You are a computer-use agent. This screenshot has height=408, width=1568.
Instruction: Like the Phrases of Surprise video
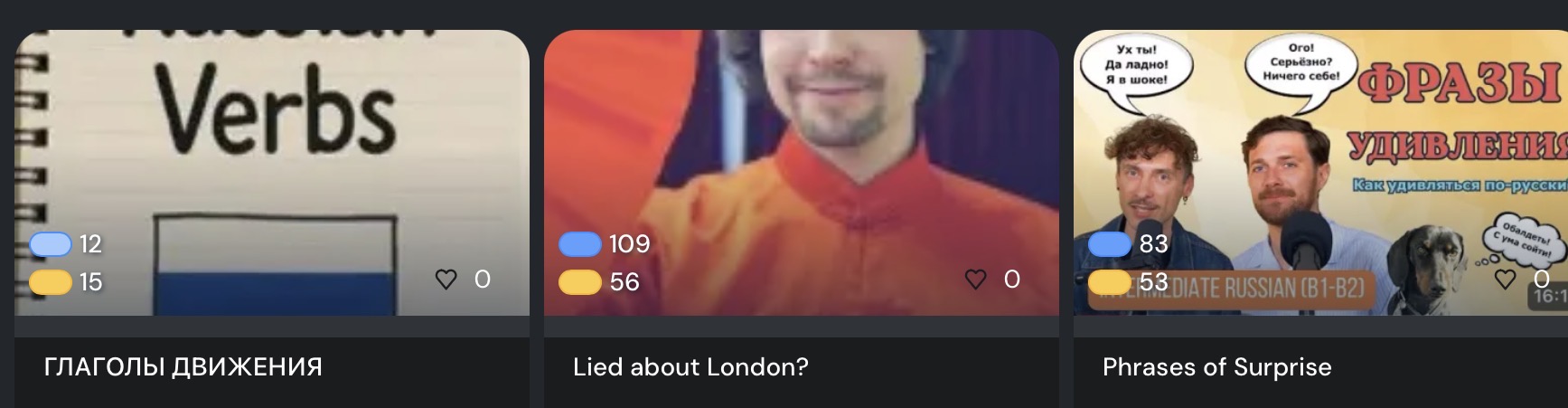[x=1506, y=280]
